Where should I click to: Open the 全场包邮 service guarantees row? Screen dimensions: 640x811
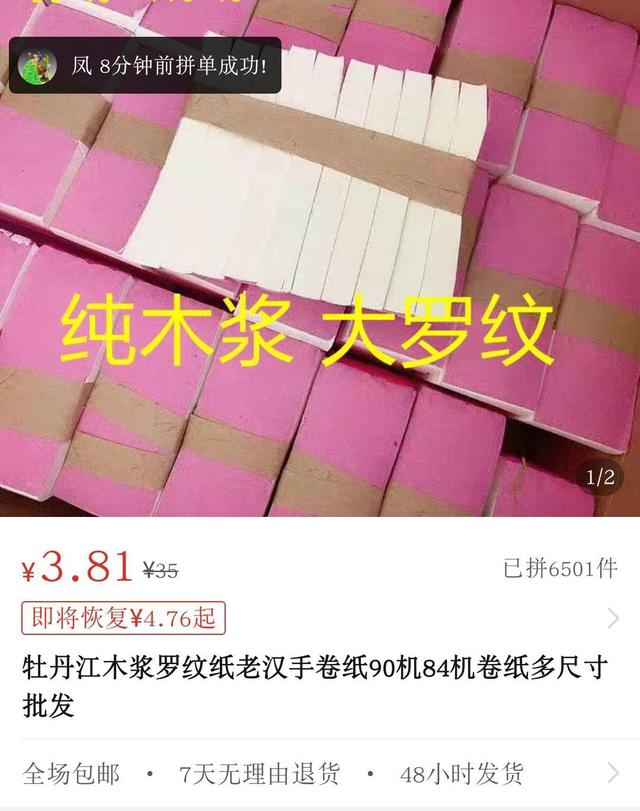(320, 773)
